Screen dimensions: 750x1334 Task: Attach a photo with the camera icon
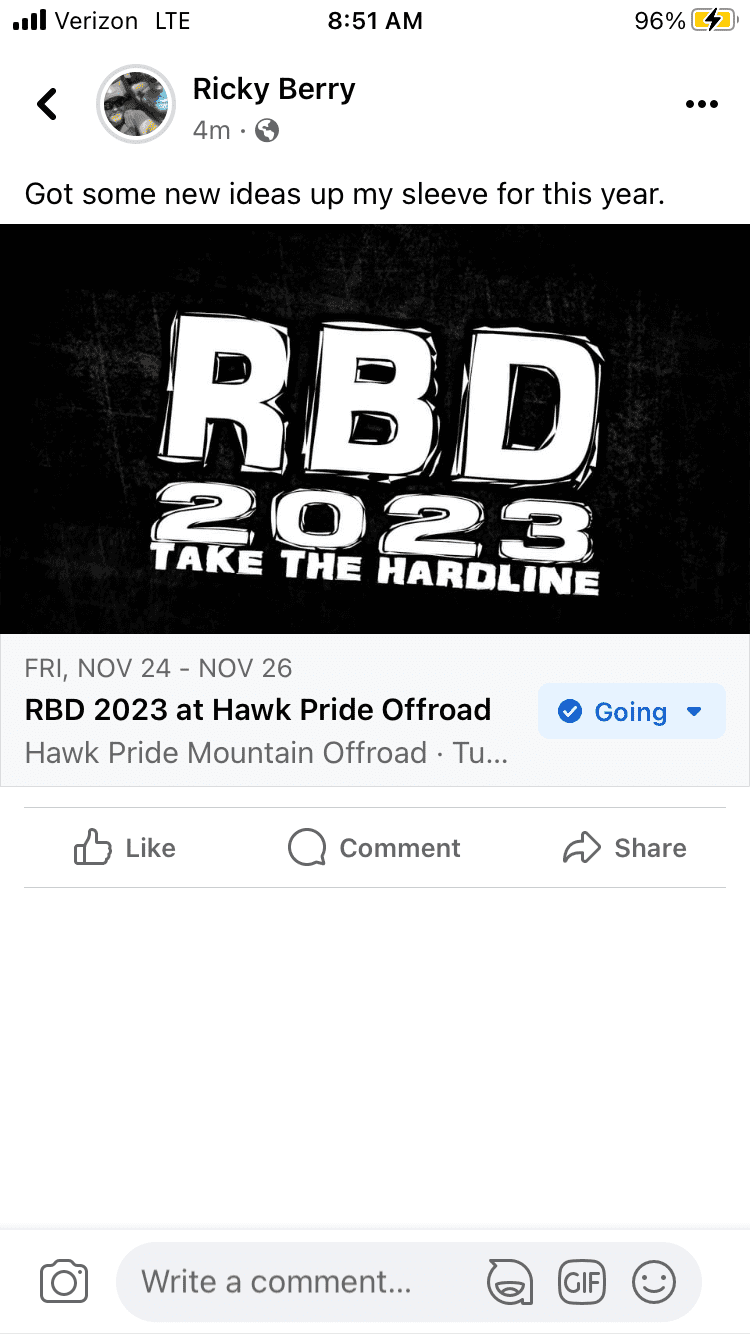point(64,1282)
